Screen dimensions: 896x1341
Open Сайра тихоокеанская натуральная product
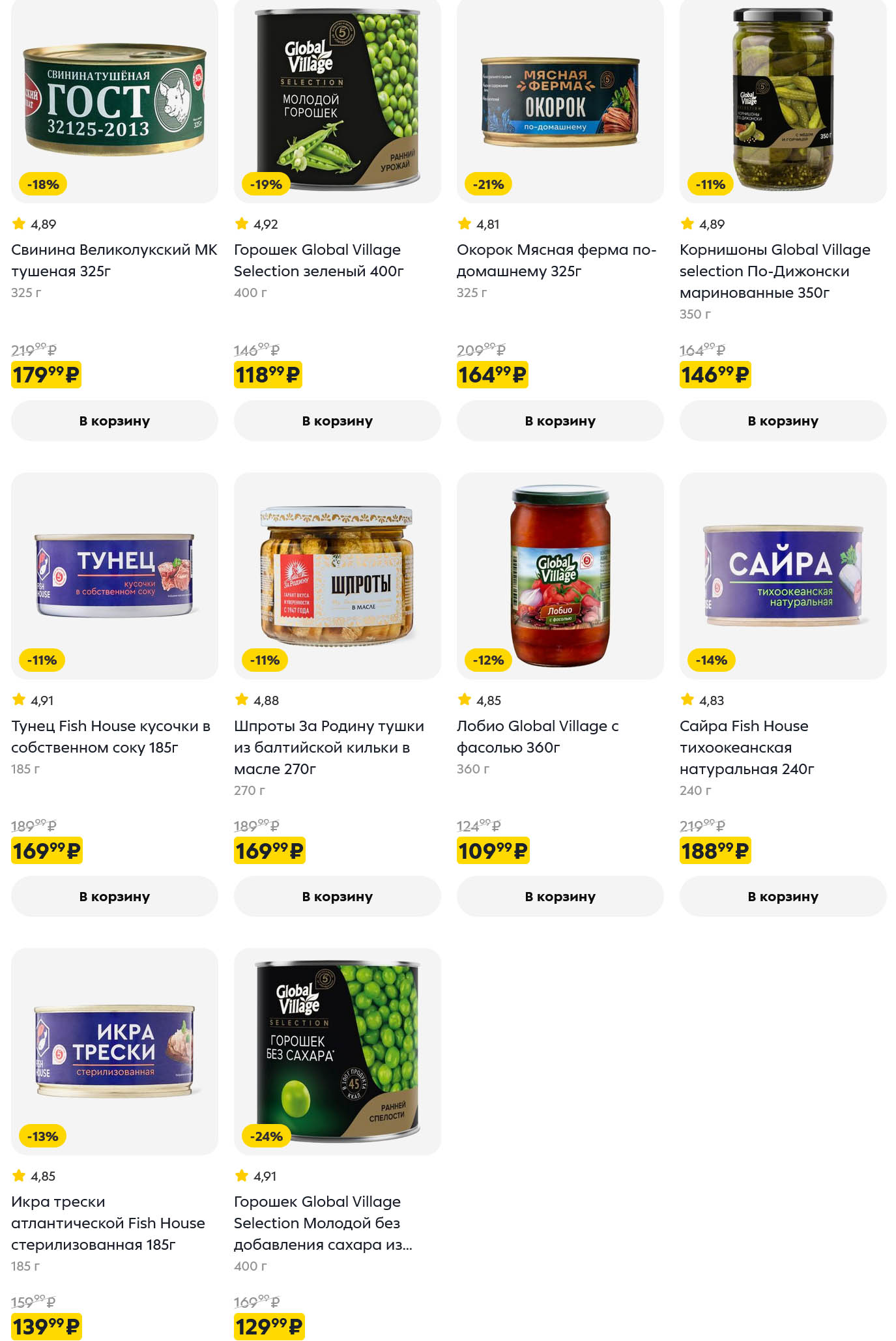pyautogui.click(x=747, y=747)
